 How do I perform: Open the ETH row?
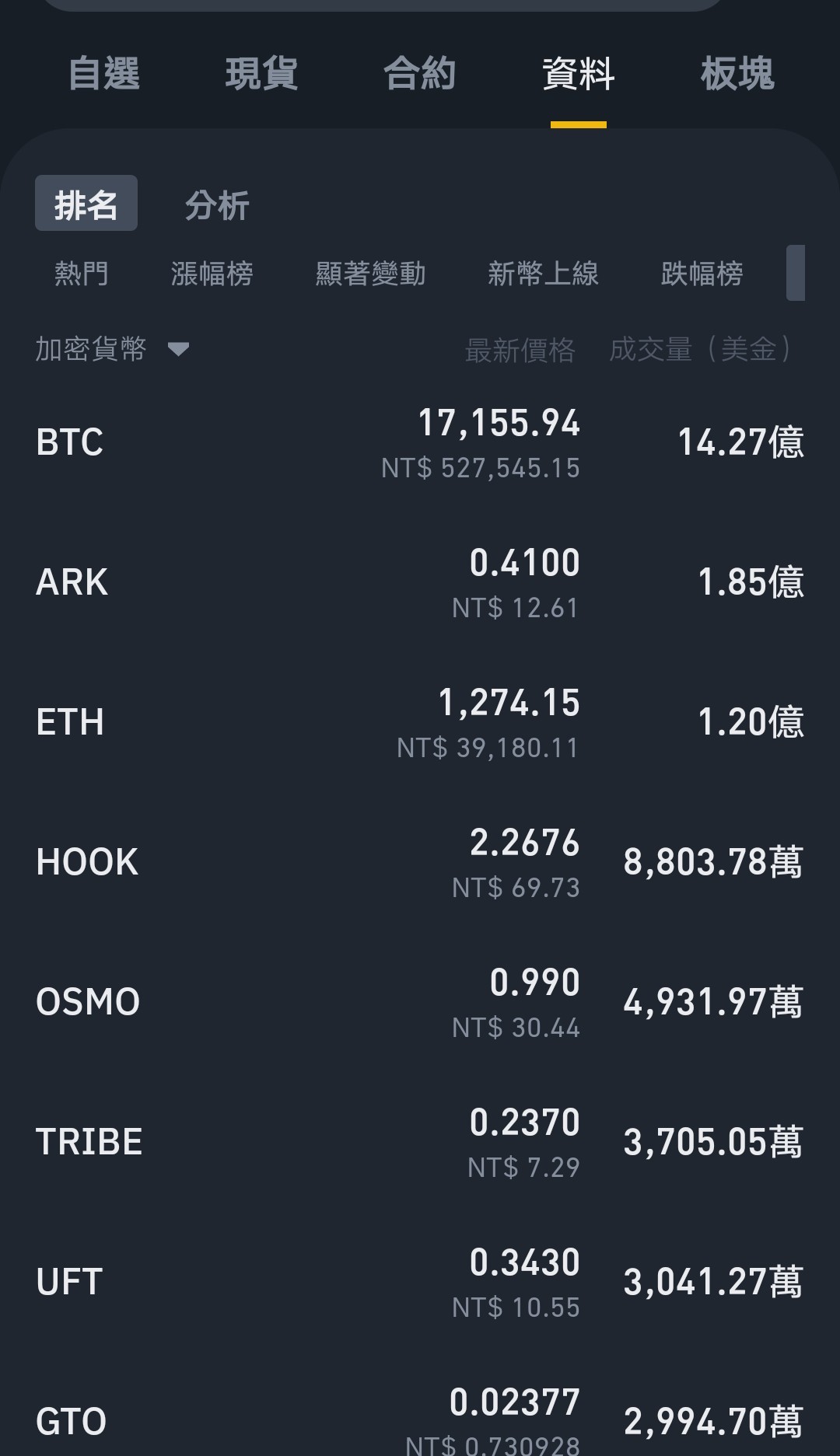(420, 722)
